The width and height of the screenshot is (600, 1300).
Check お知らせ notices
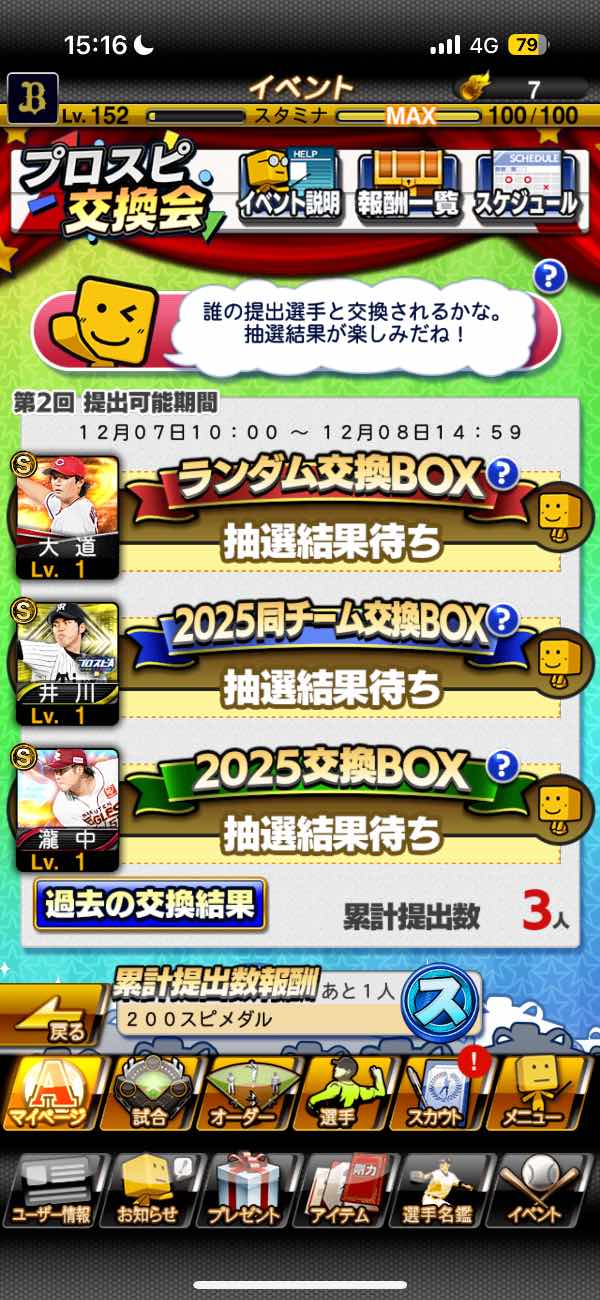pyautogui.click(x=148, y=1190)
